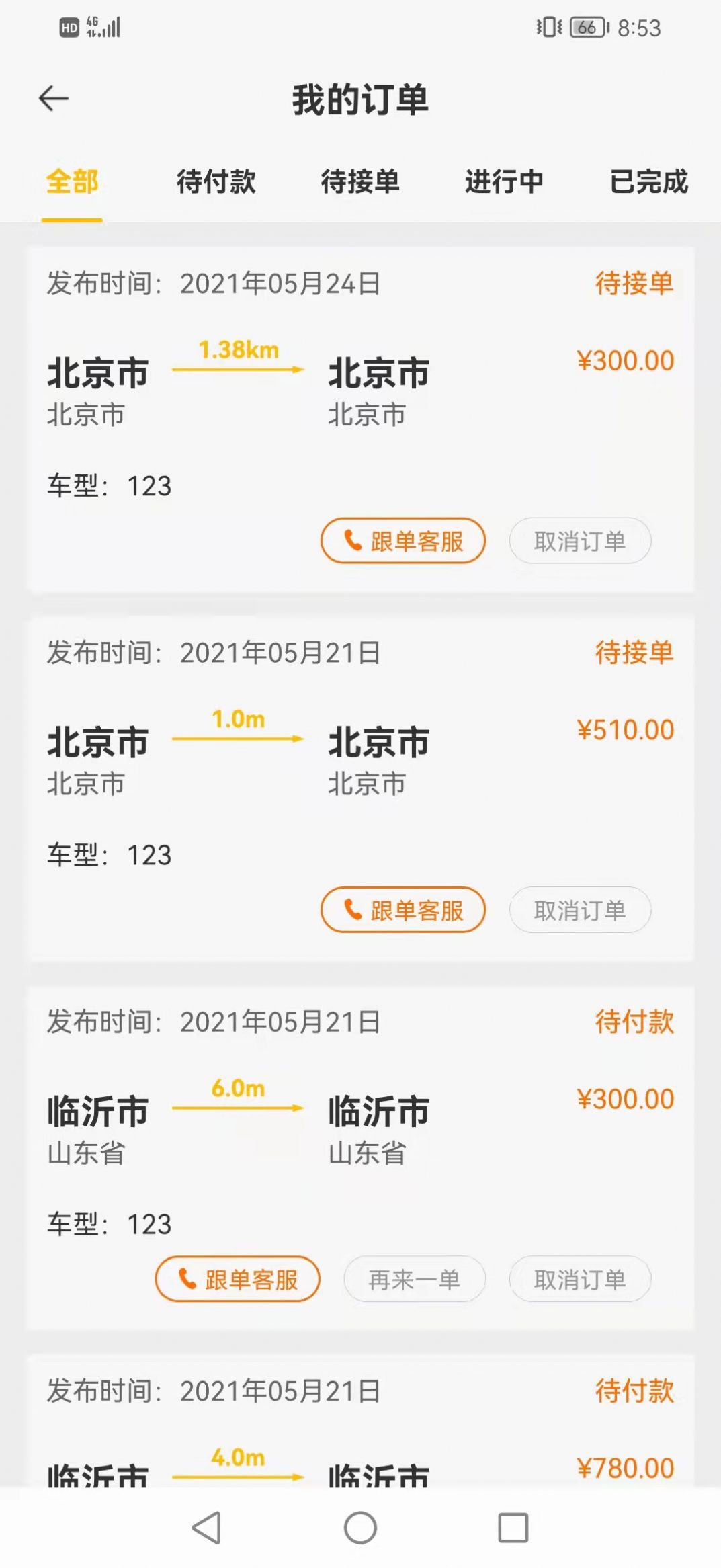This screenshot has width=721, height=1568.
Task: Tap the phone icon on the 临沂市 order's 跟单客服 button
Action: (x=186, y=1280)
